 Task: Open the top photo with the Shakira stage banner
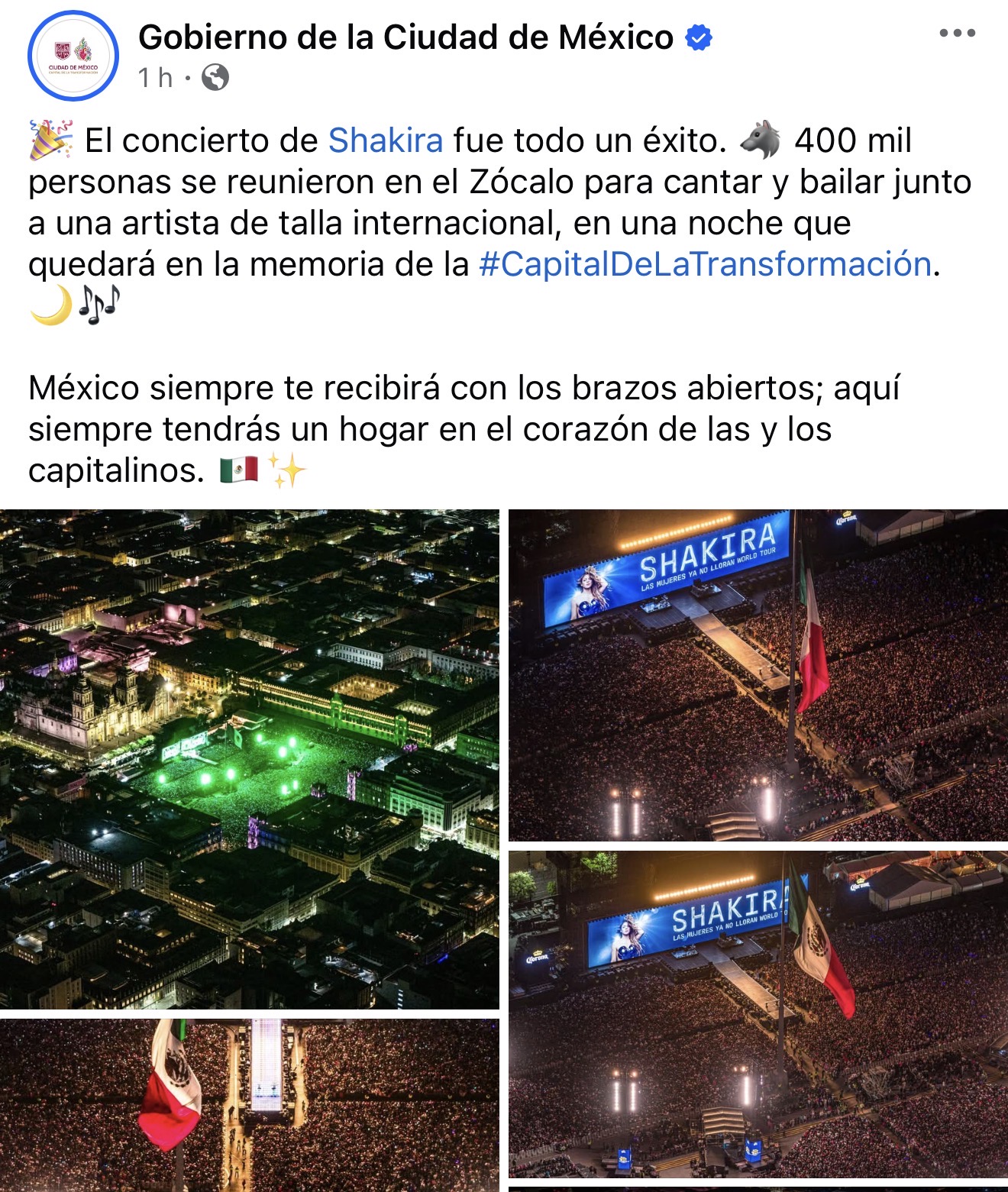point(758,675)
